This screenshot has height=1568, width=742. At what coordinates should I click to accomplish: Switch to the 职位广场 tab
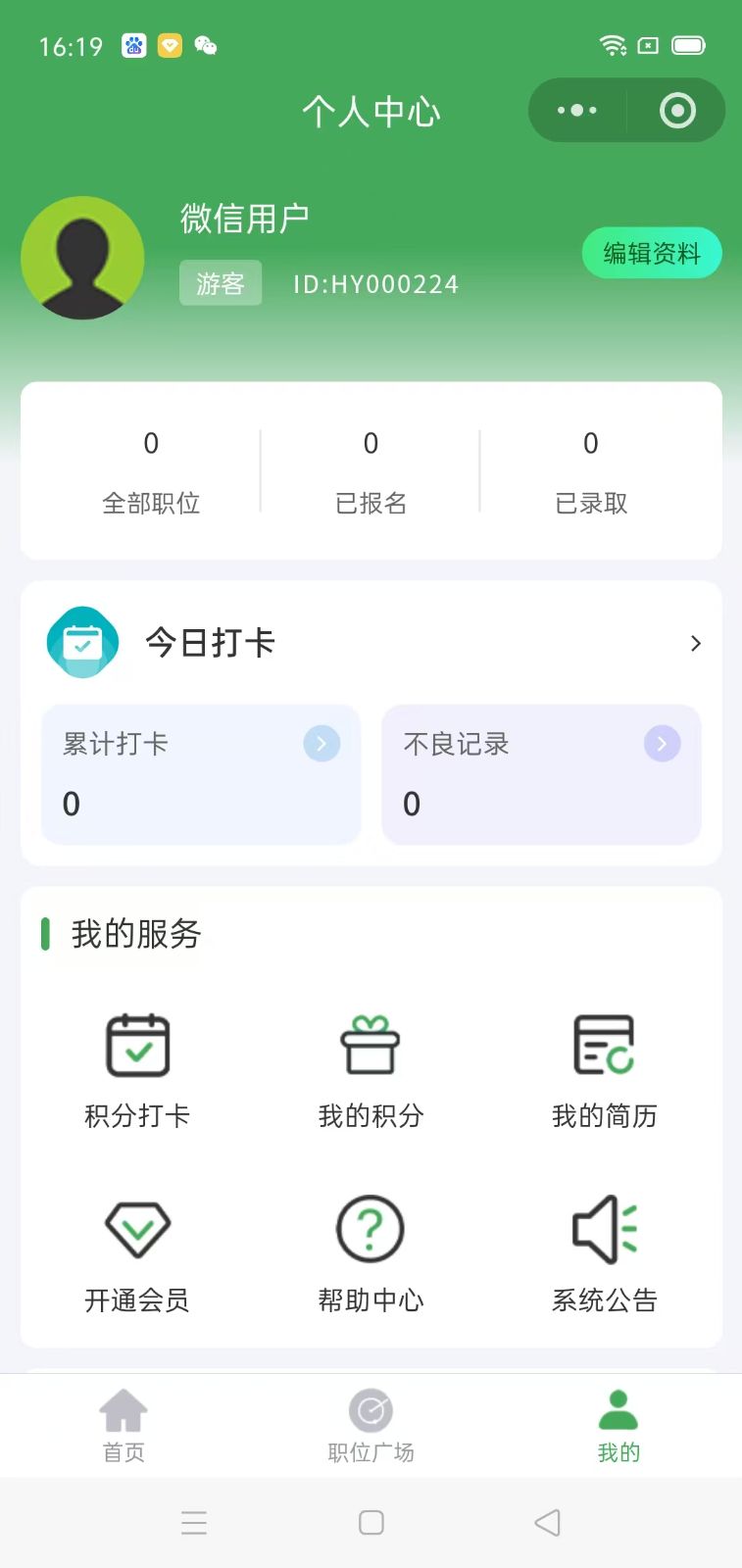click(371, 1426)
